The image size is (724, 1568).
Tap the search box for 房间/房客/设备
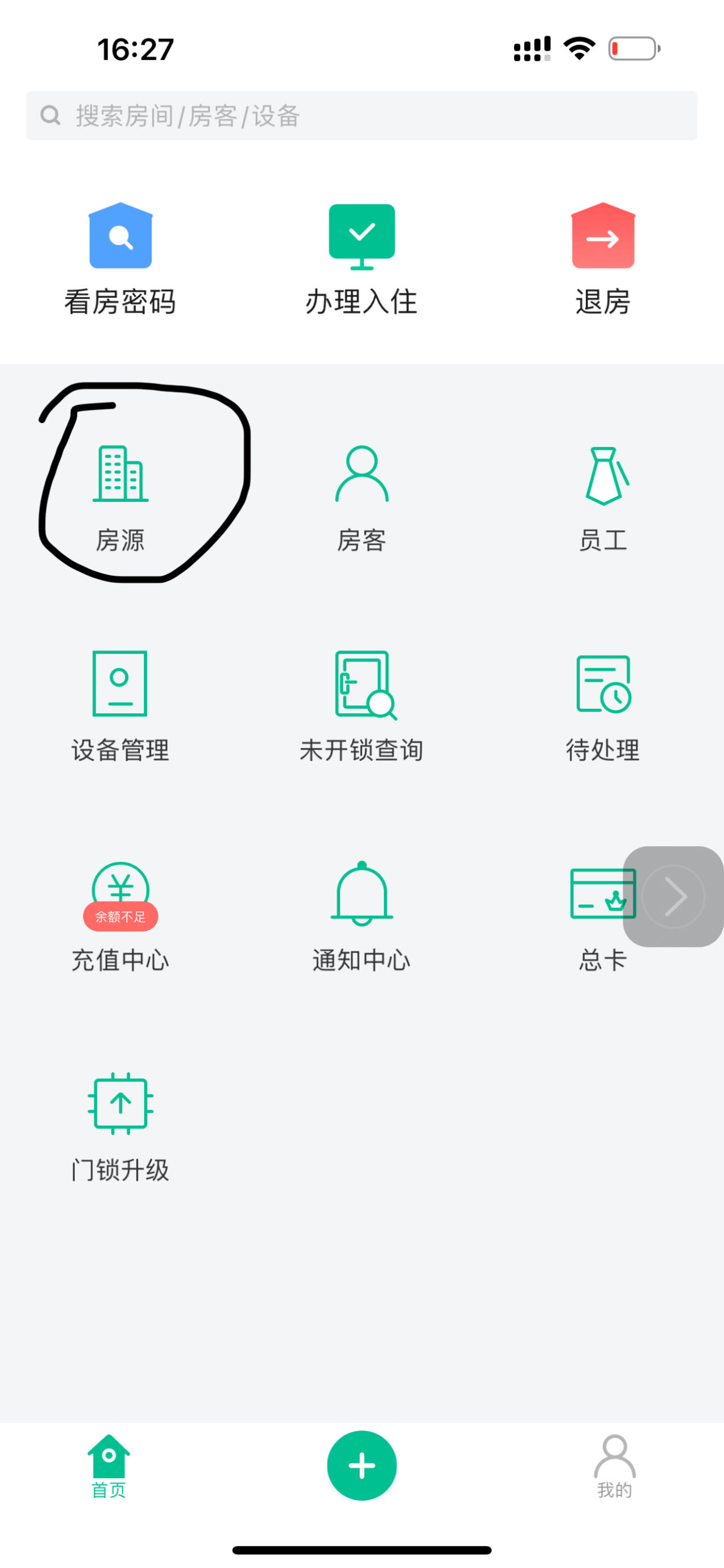pyautogui.click(x=361, y=116)
